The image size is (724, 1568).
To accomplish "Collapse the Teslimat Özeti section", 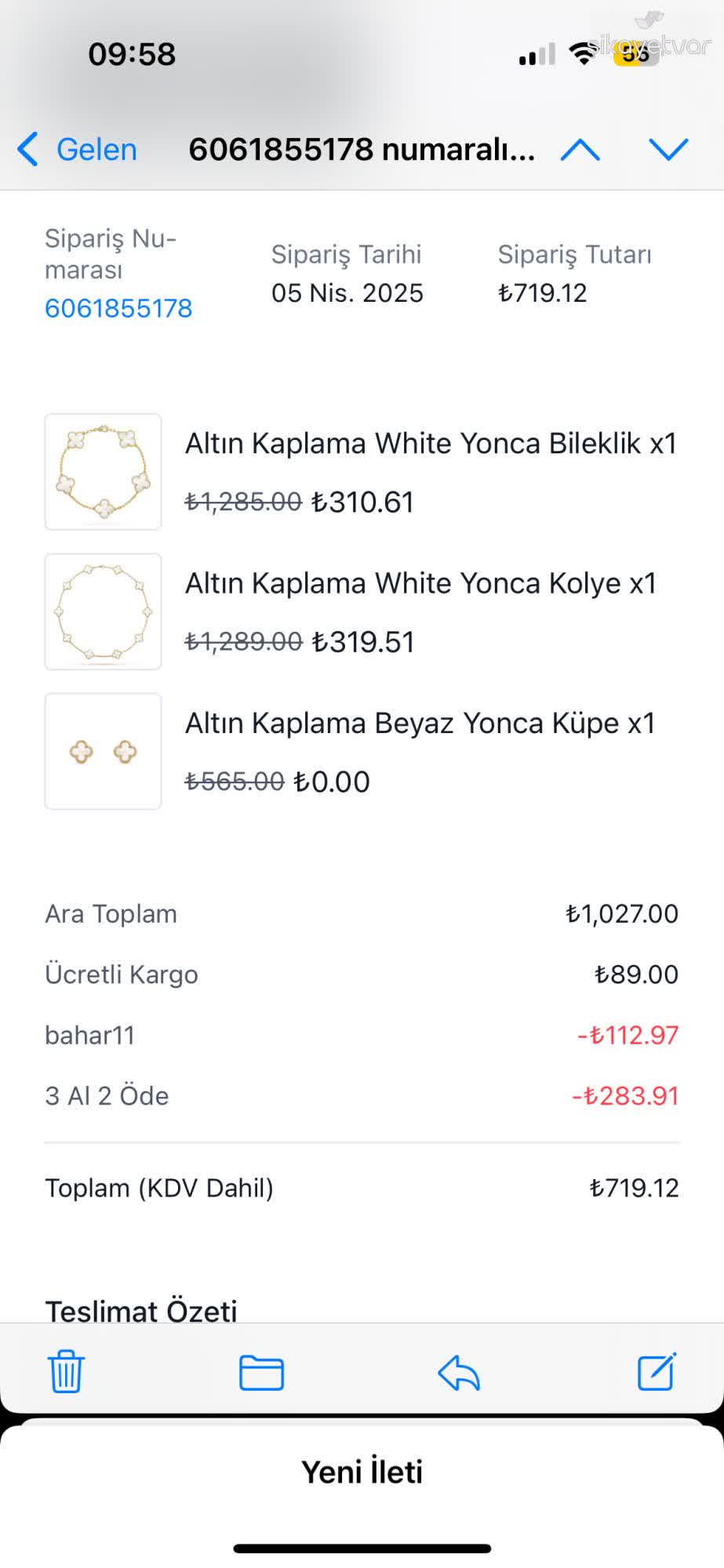I will pos(141,1308).
